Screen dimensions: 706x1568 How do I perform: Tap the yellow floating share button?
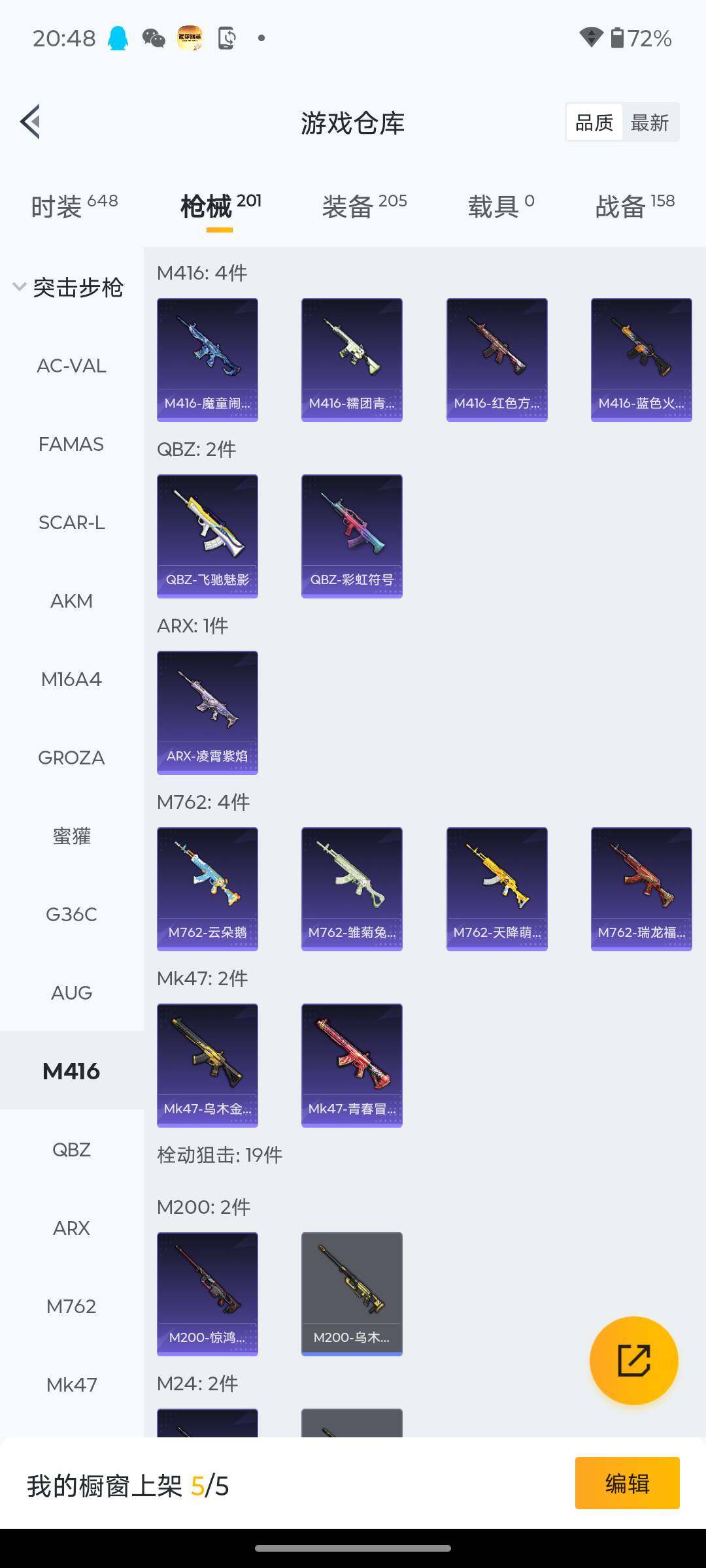point(633,1360)
